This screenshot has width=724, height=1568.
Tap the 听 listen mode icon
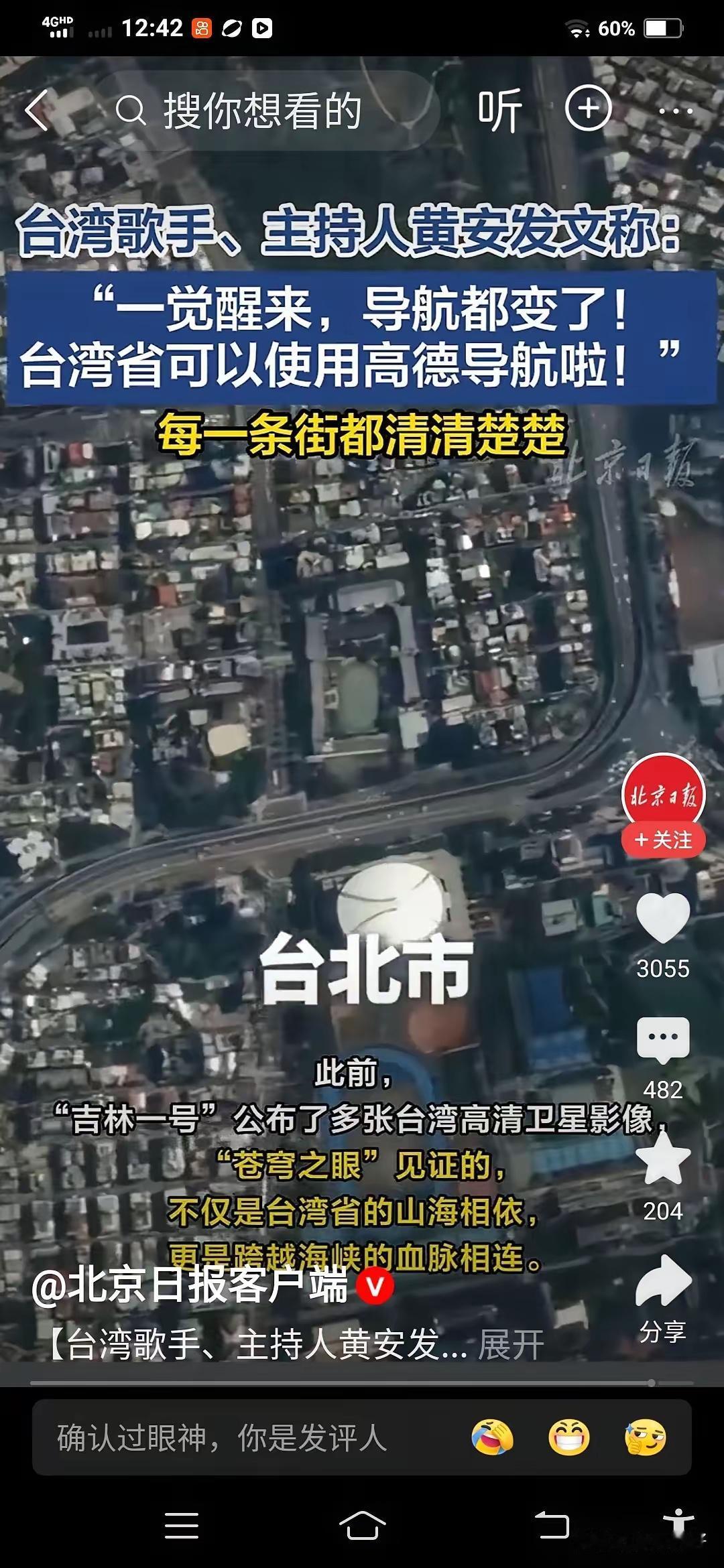(499, 109)
